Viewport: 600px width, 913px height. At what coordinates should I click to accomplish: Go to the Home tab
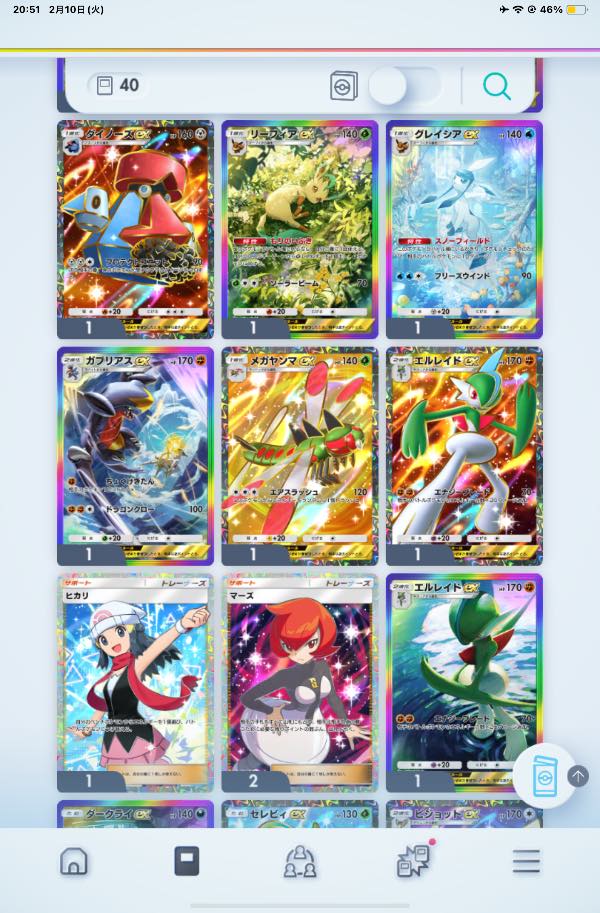click(74, 861)
